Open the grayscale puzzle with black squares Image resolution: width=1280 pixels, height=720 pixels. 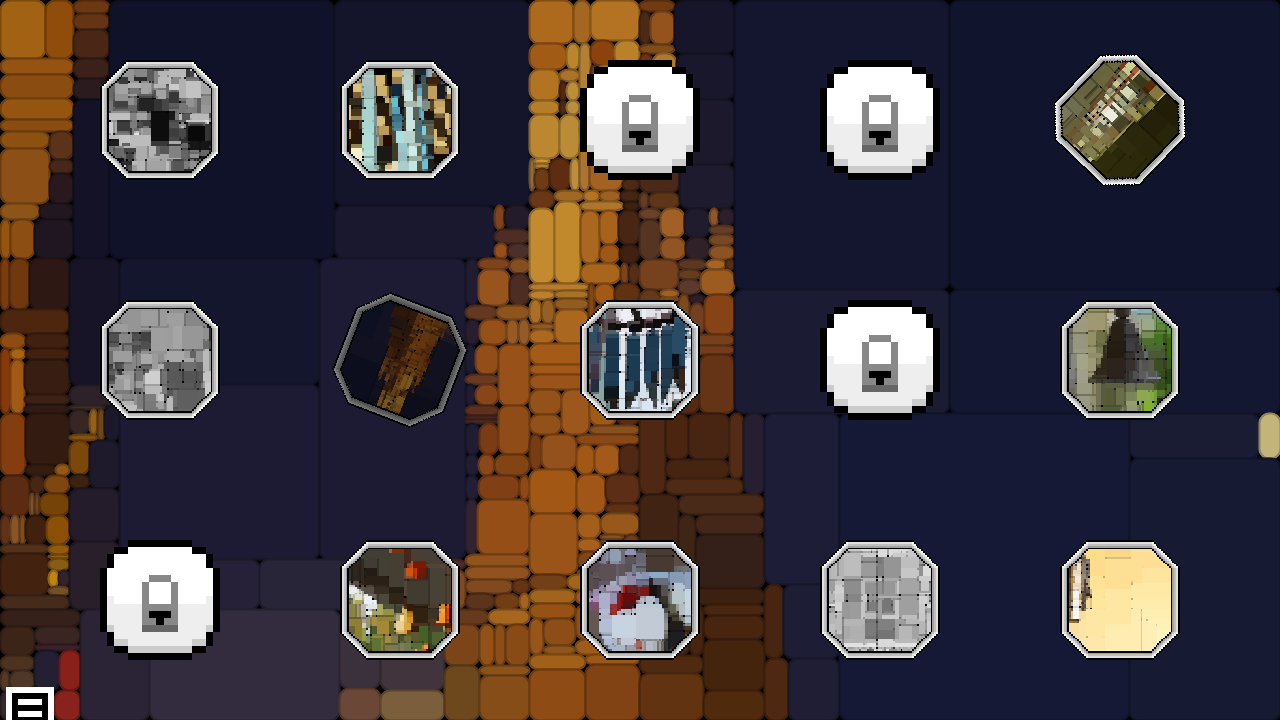coord(160,120)
